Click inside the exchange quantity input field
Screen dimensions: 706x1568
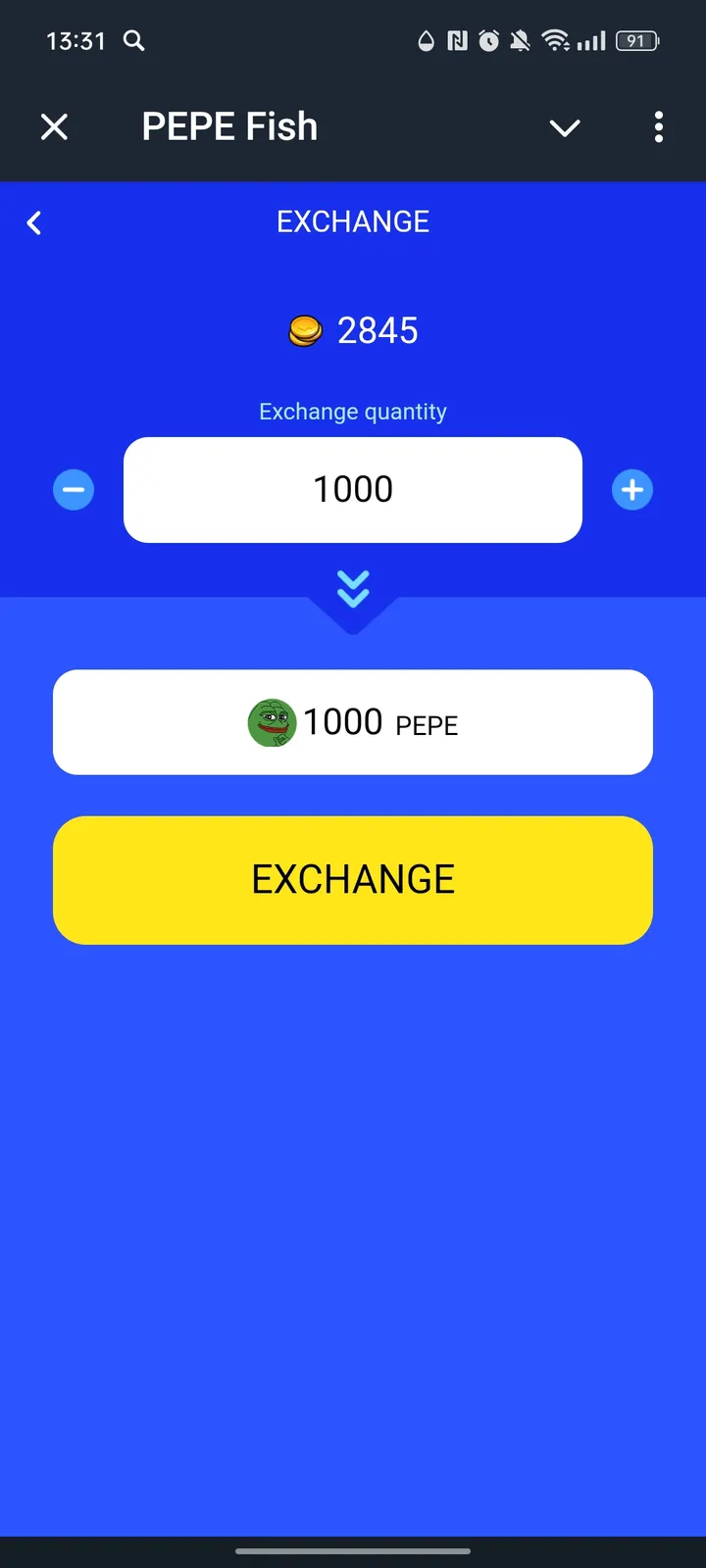point(353,489)
